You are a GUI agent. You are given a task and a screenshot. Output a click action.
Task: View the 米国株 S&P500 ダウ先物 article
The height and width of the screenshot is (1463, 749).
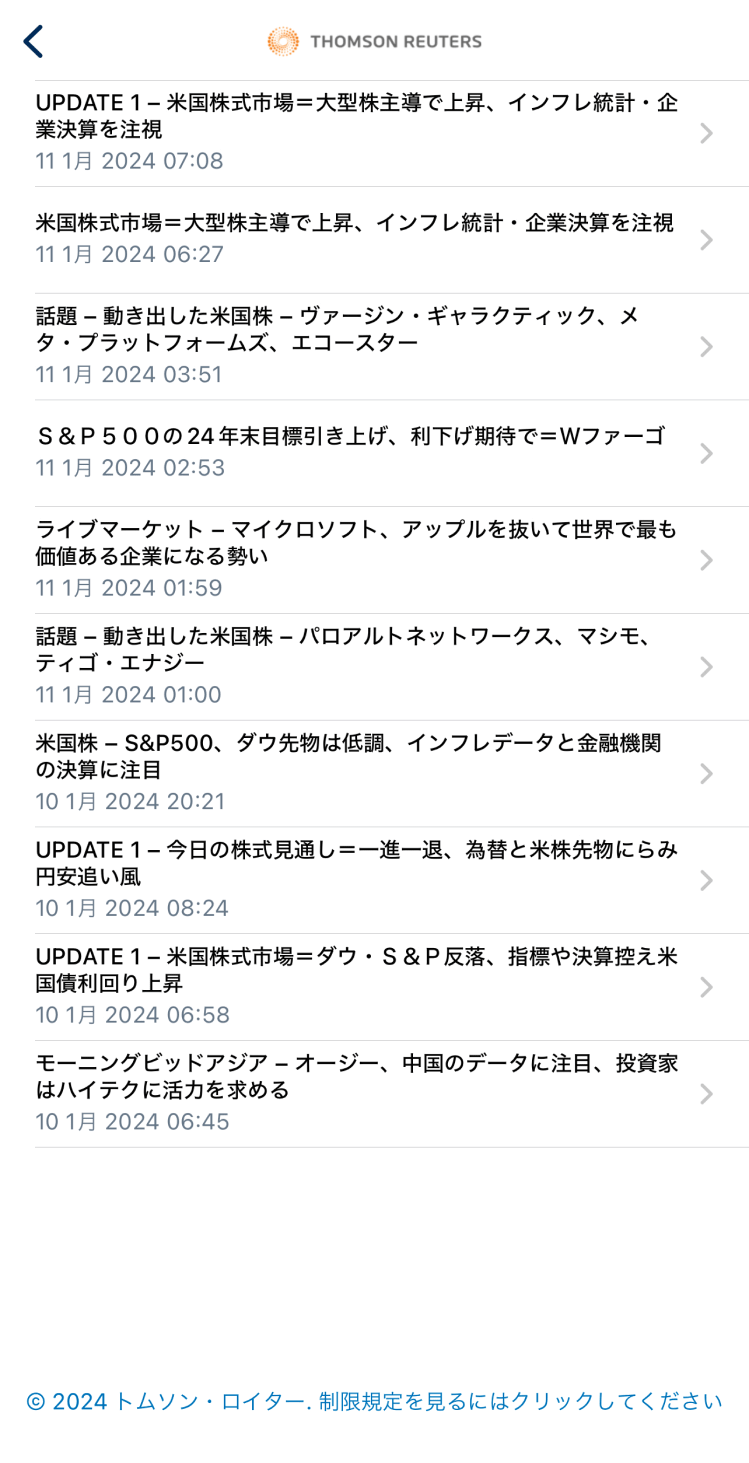coord(360,772)
